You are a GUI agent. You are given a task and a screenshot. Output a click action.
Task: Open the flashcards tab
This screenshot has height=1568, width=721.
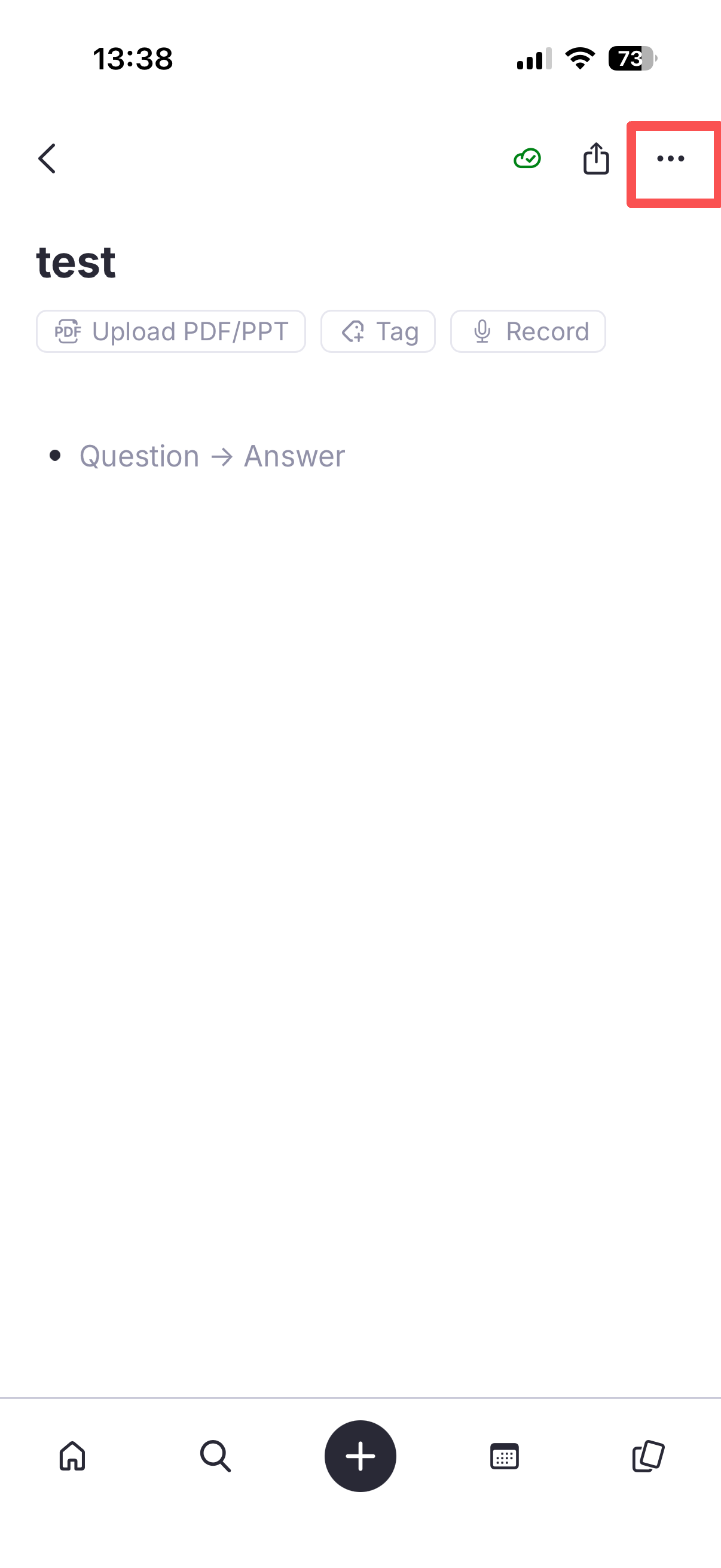[x=649, y=1456]
